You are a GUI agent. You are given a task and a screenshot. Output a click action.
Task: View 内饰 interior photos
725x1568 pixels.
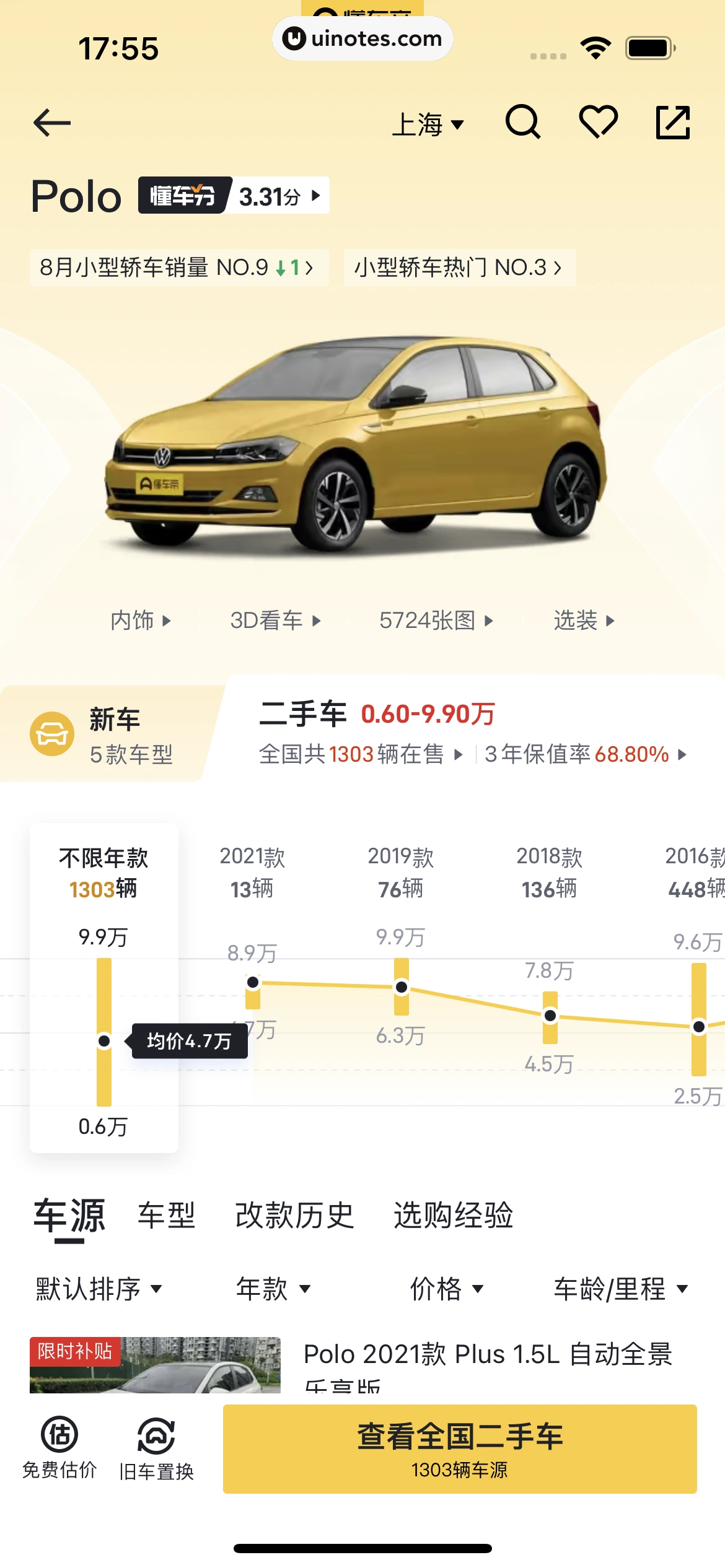click(x=141, y=620)
